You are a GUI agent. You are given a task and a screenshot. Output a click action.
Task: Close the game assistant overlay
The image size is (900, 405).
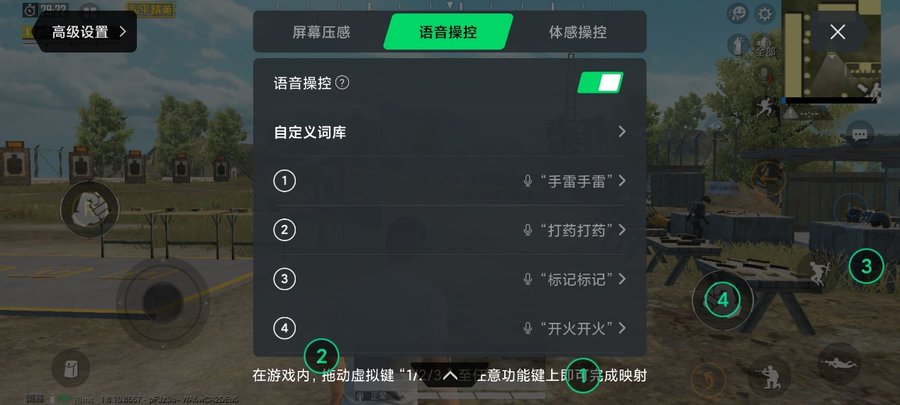(838, 32)
